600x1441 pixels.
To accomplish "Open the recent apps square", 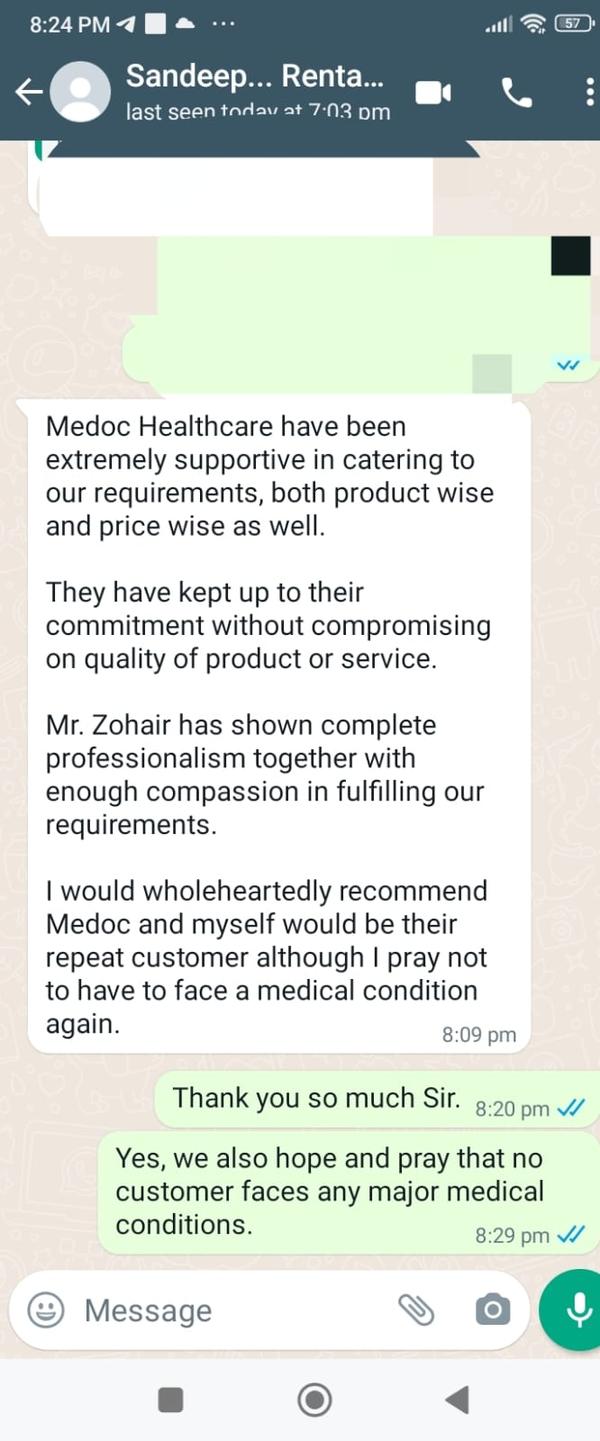I will 171,1400.
